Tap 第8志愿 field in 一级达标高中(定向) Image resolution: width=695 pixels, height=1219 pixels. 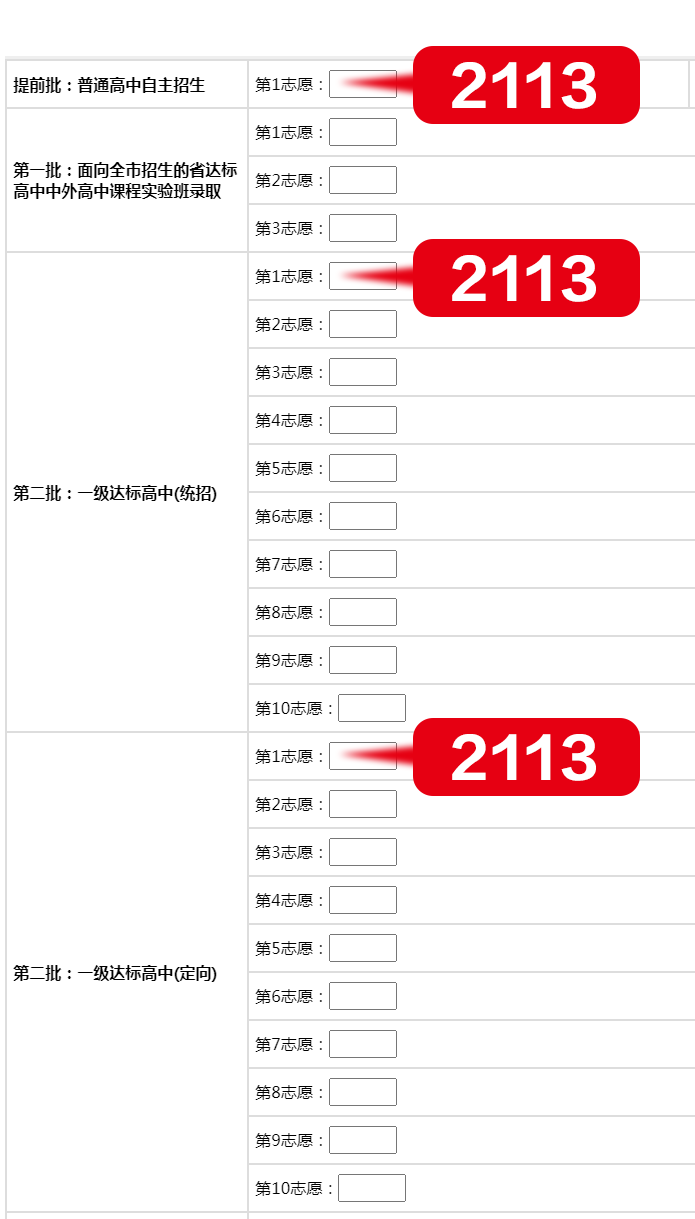click(x=363, y=1092)
